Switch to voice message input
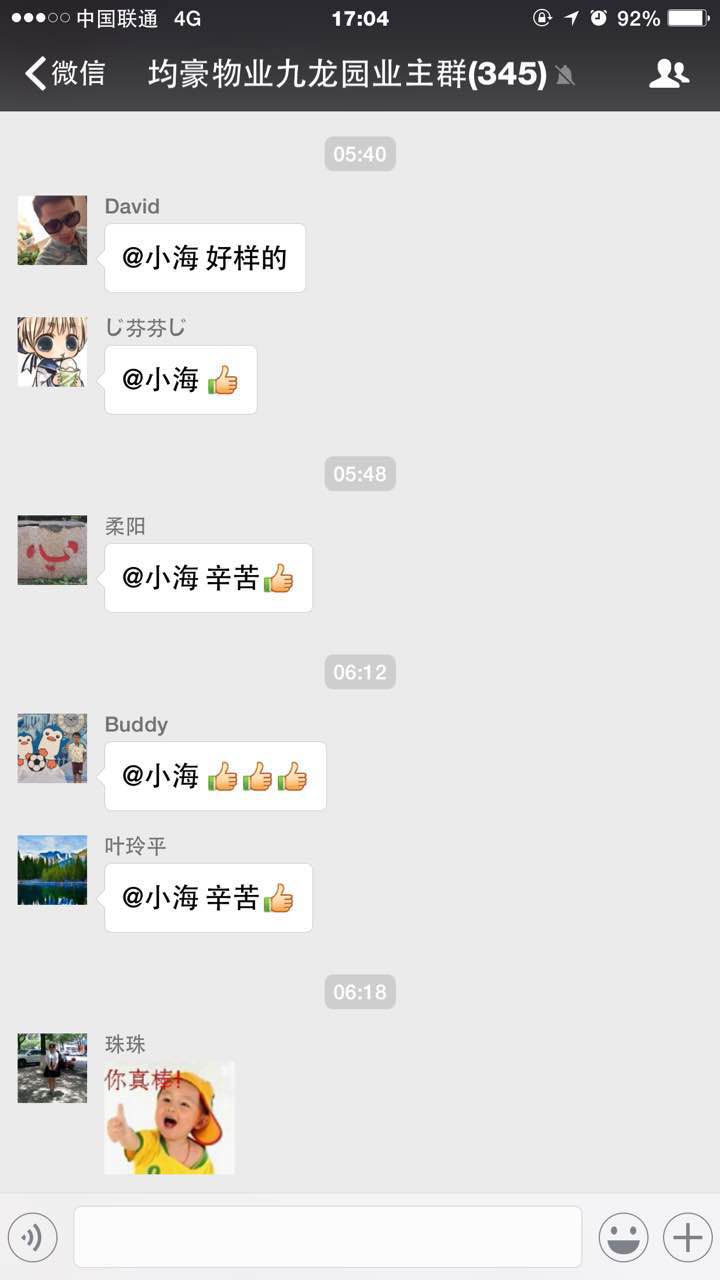 pos(33,1238)
